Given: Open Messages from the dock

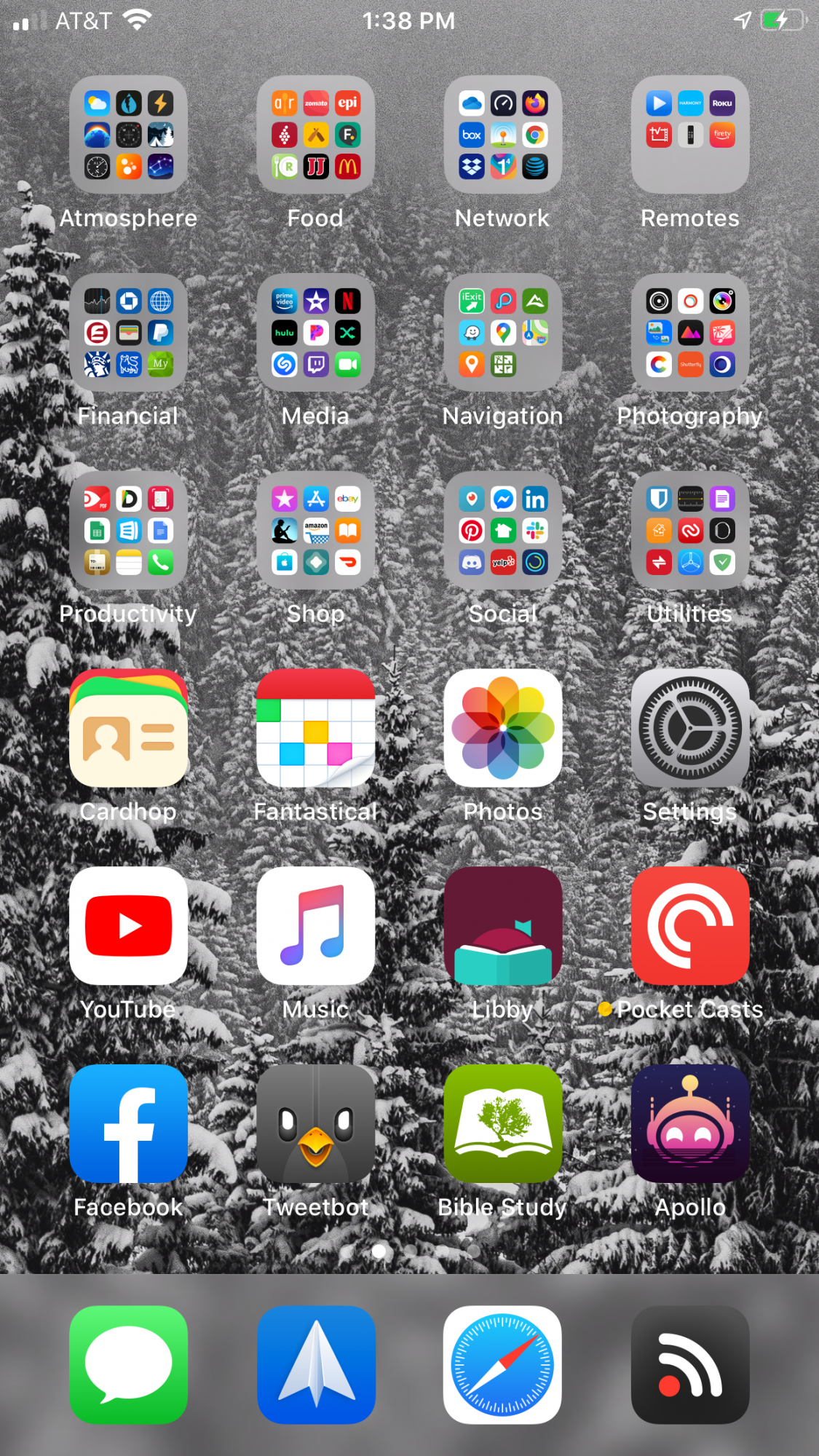Looking at the screenshot, I should pyautogui.click(x=128, y=1365).
